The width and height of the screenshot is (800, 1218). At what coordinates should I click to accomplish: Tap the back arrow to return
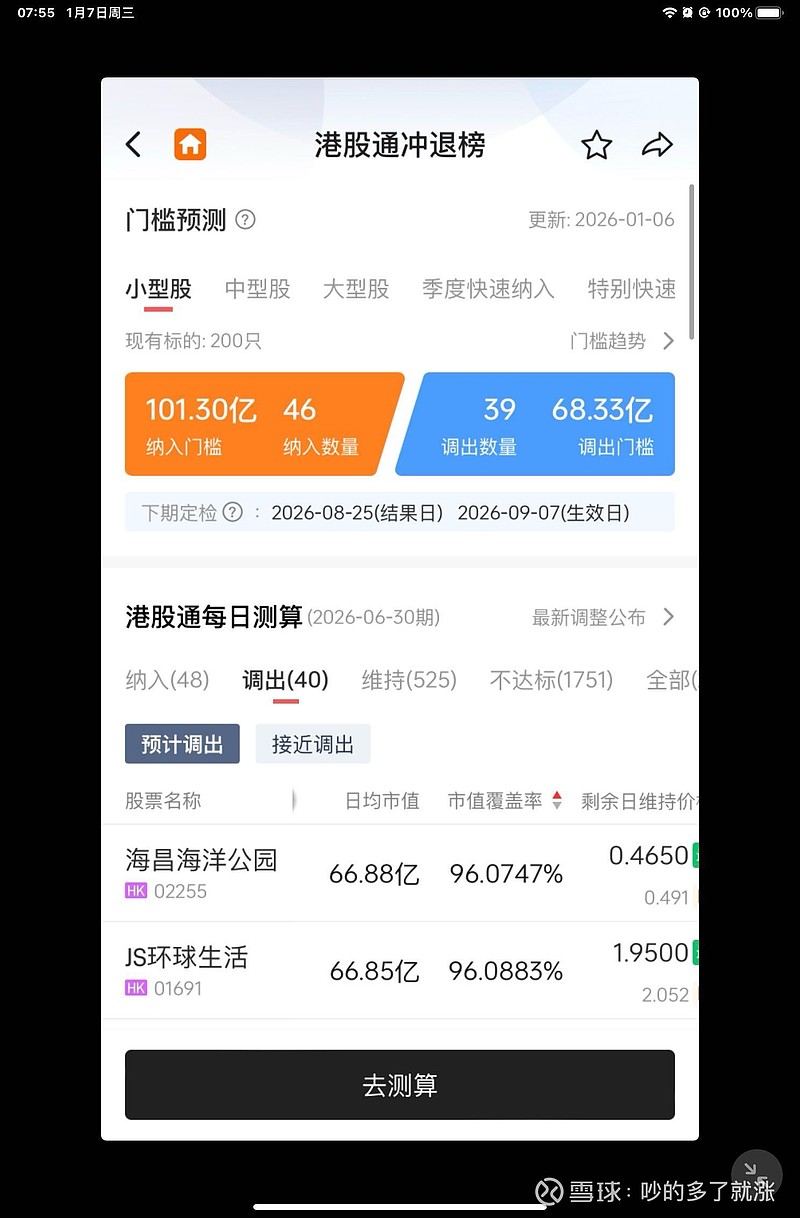pos(133,144)
